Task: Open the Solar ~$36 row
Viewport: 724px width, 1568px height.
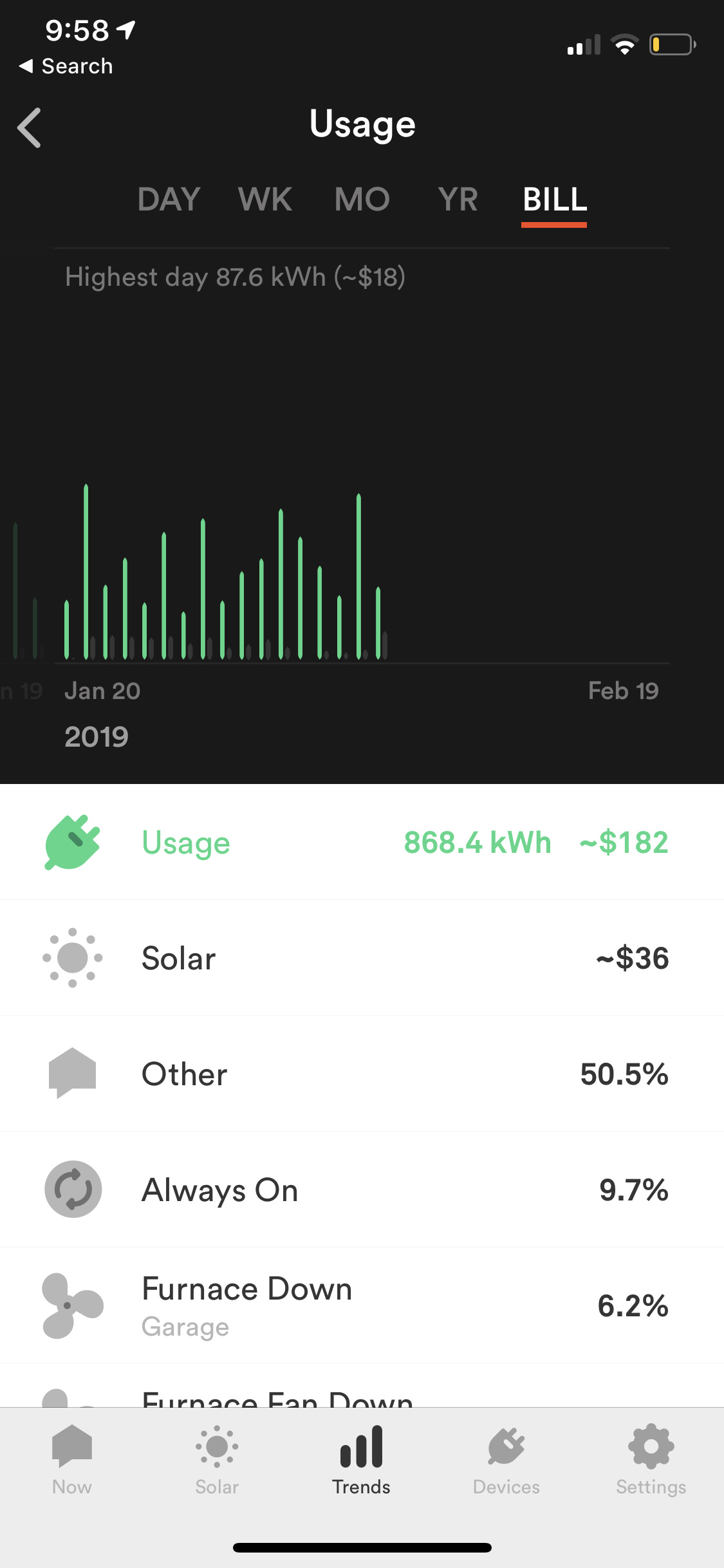Action: (362, 958)
